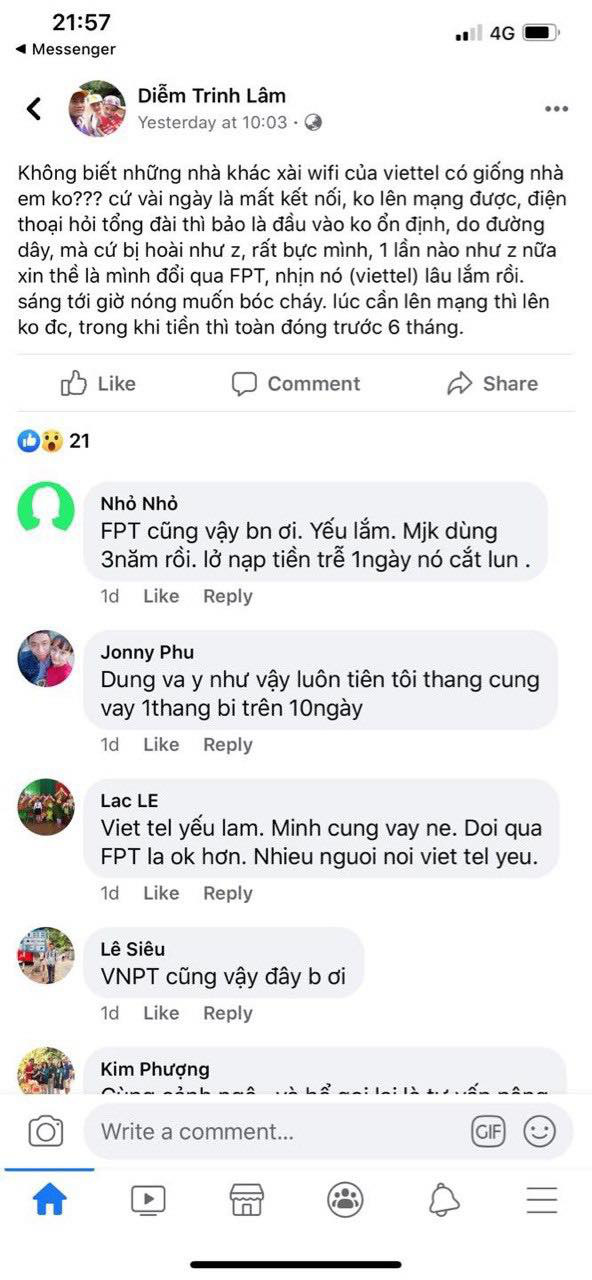Switch to the Watch video tab
Screen dimensions: 592x1280
click(148, 1199)
